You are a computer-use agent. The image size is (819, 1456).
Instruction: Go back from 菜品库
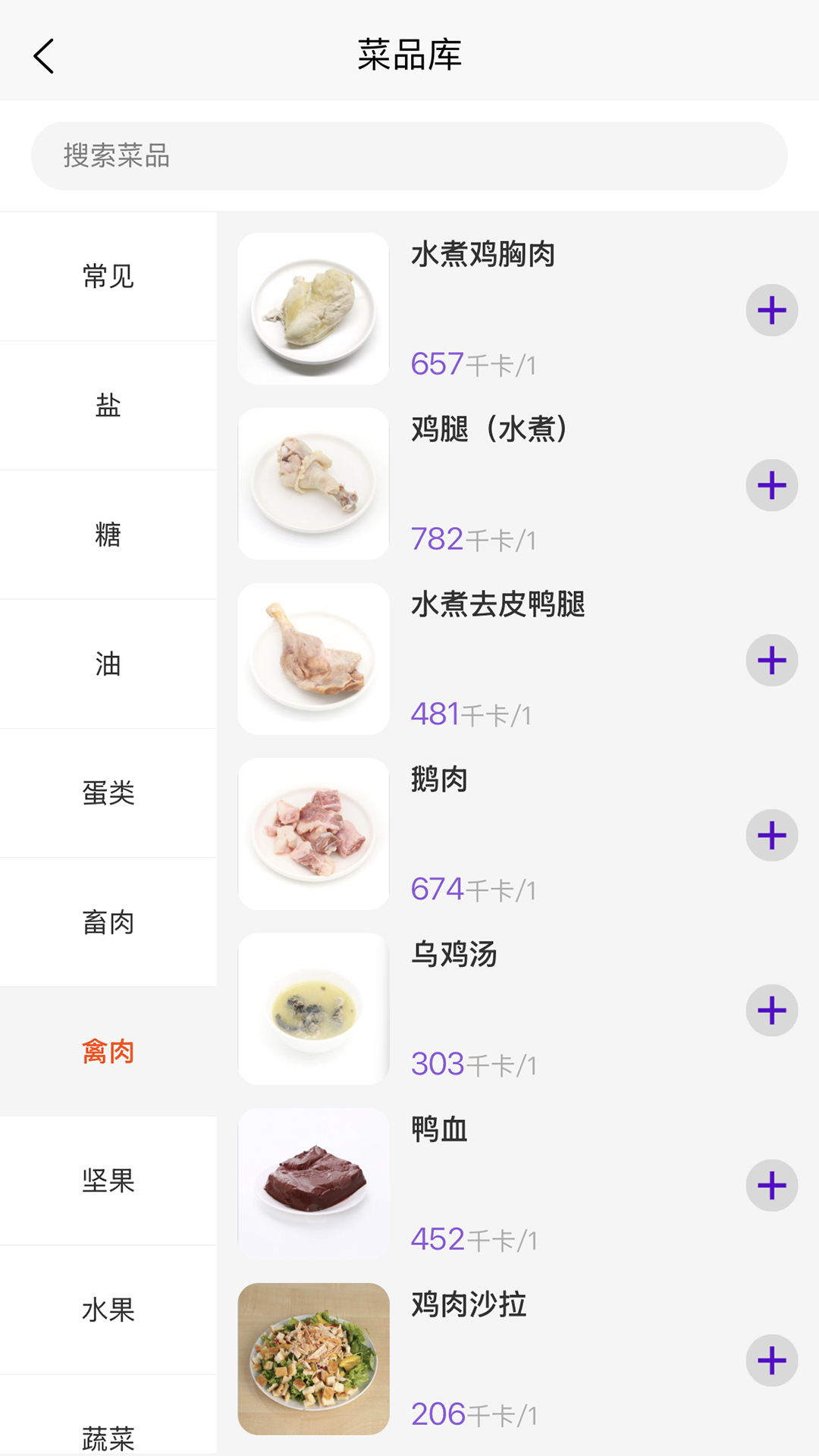(x=44, y=56)
